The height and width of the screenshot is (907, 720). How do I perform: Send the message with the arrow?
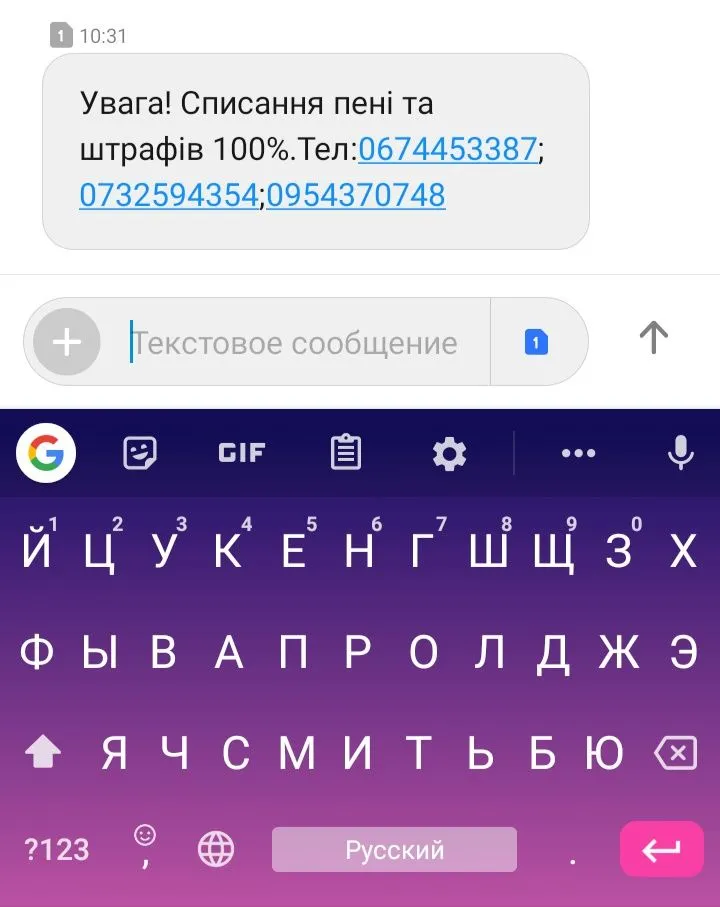(653, 338)
